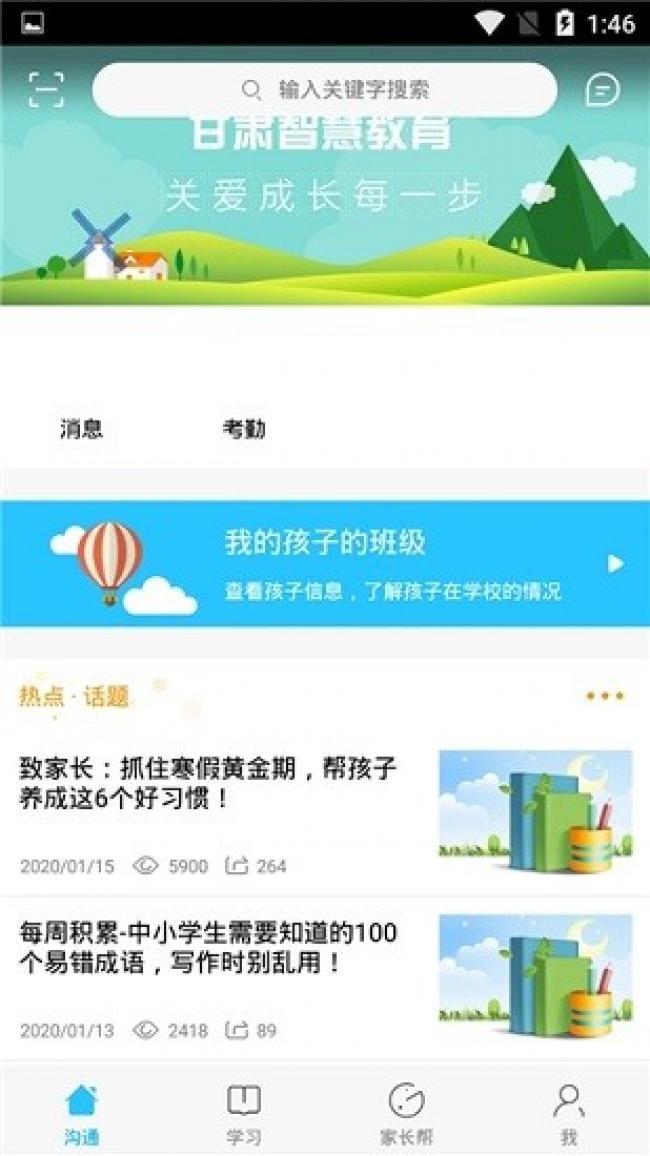This screenshot has width=650, height=1156.
Task: Open the three-dot menu beside 热点·话题
Action: 604,696
